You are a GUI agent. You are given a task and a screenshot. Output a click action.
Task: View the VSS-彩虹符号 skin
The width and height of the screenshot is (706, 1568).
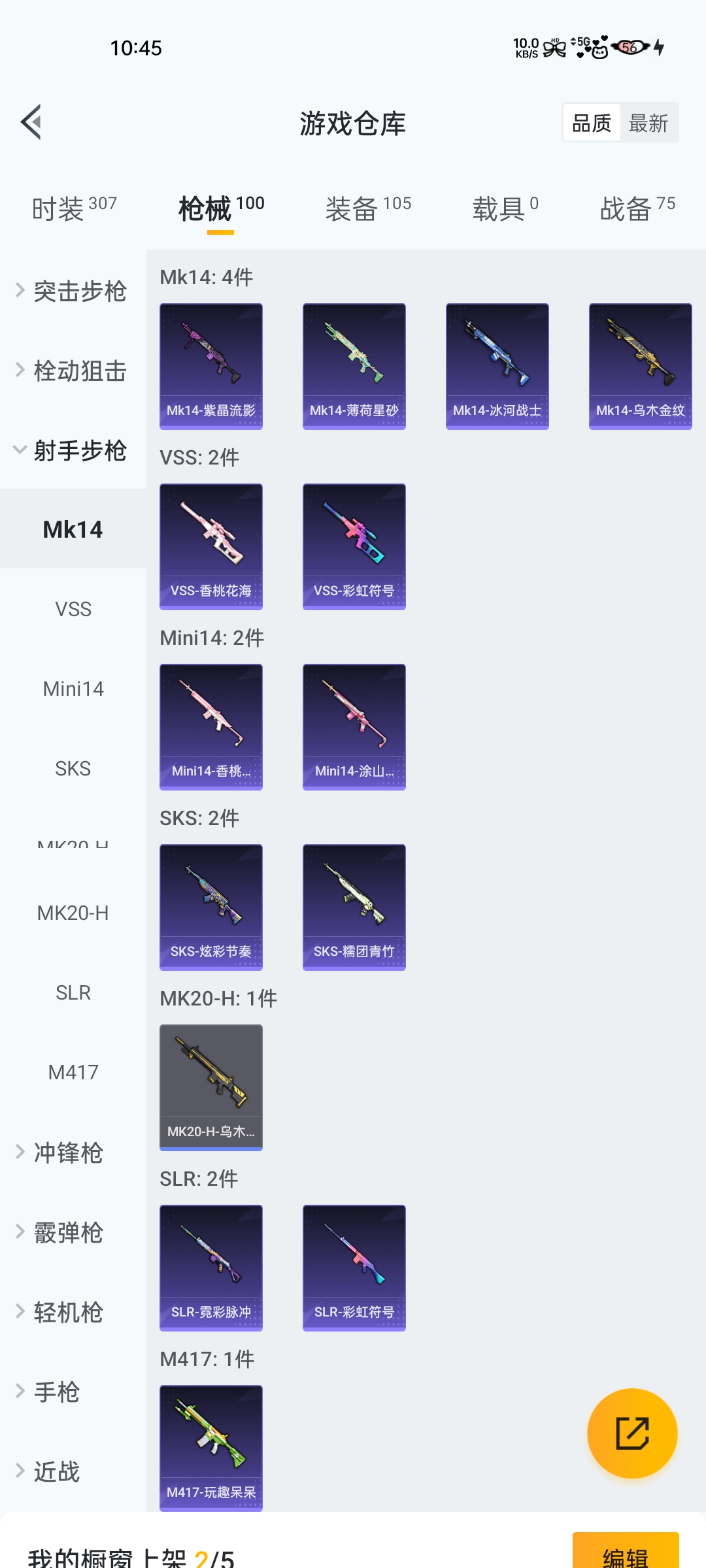(354, 546)
